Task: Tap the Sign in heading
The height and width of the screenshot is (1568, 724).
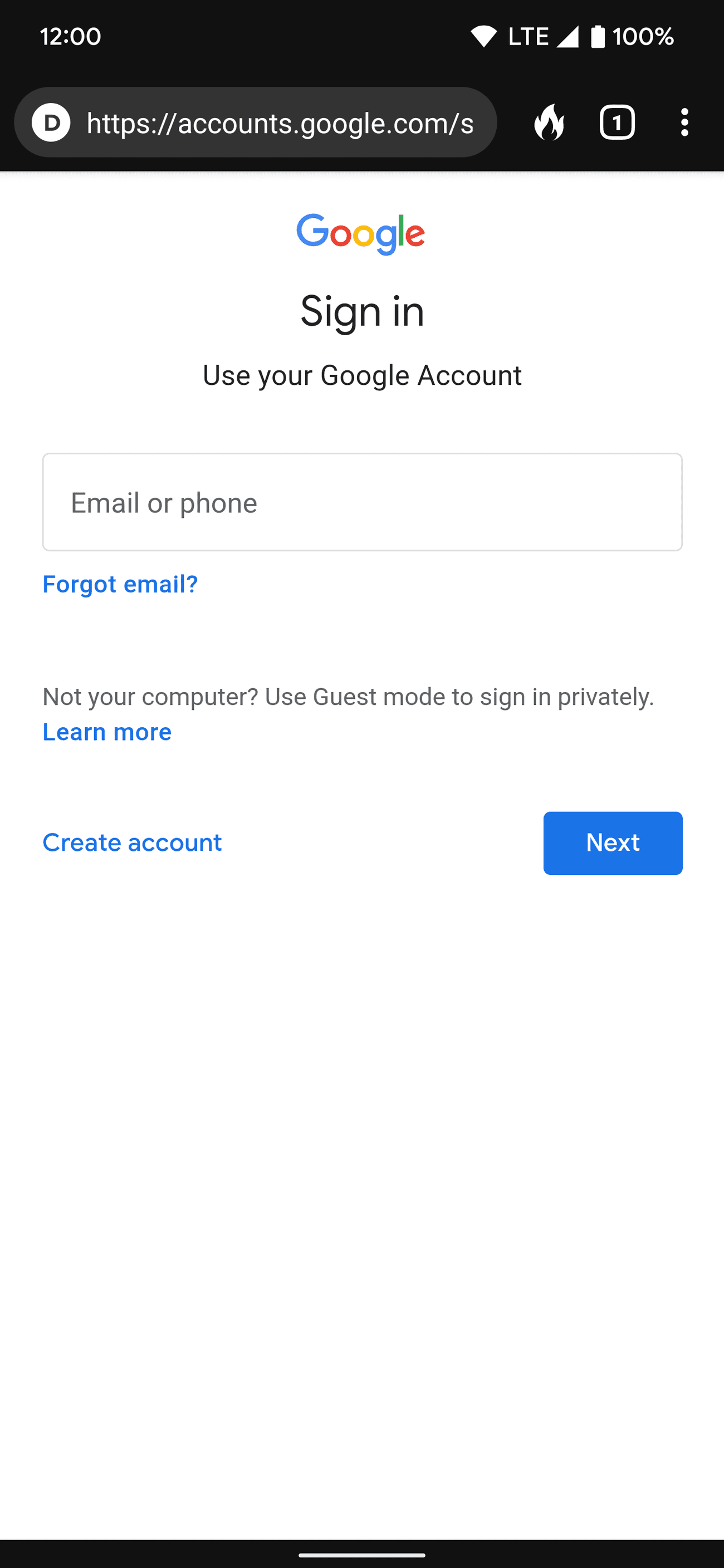Action: (x=361, y=312)
